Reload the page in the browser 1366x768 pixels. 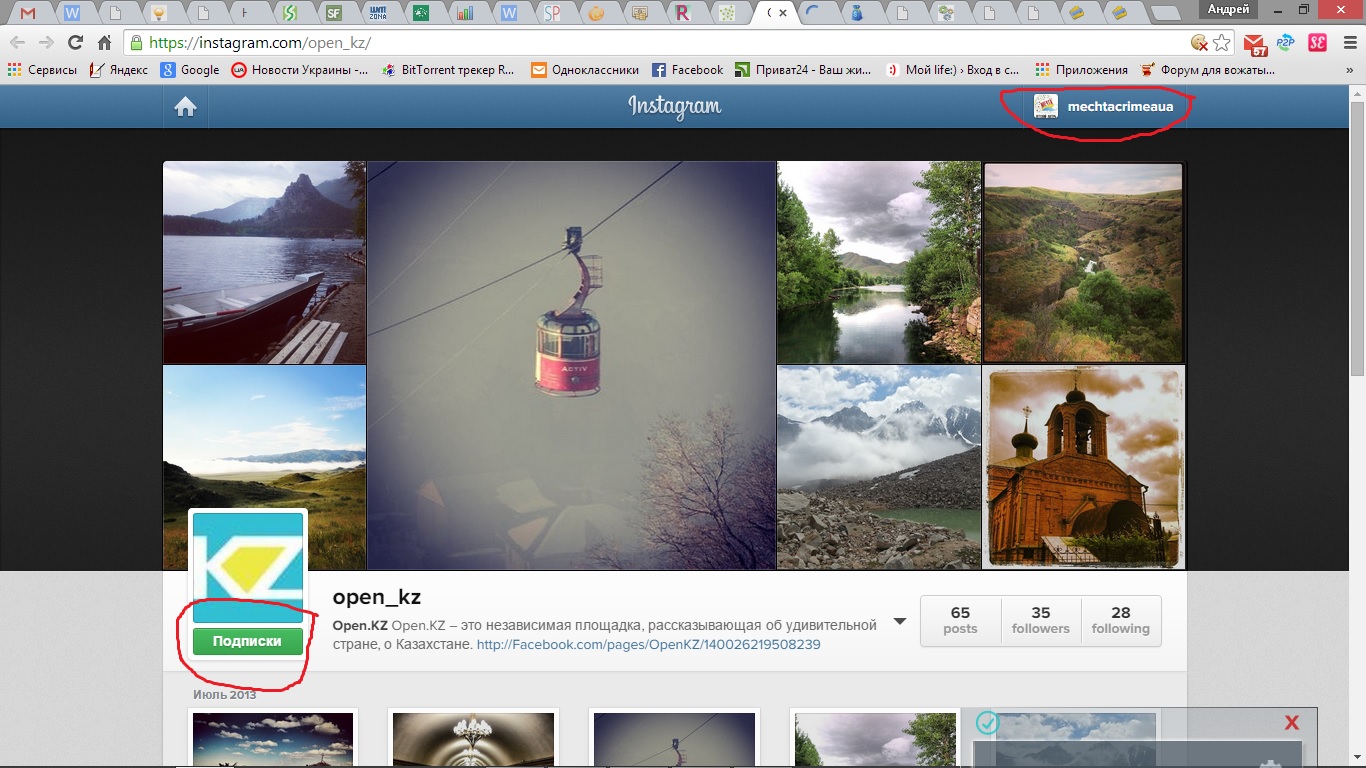[75, 43]
